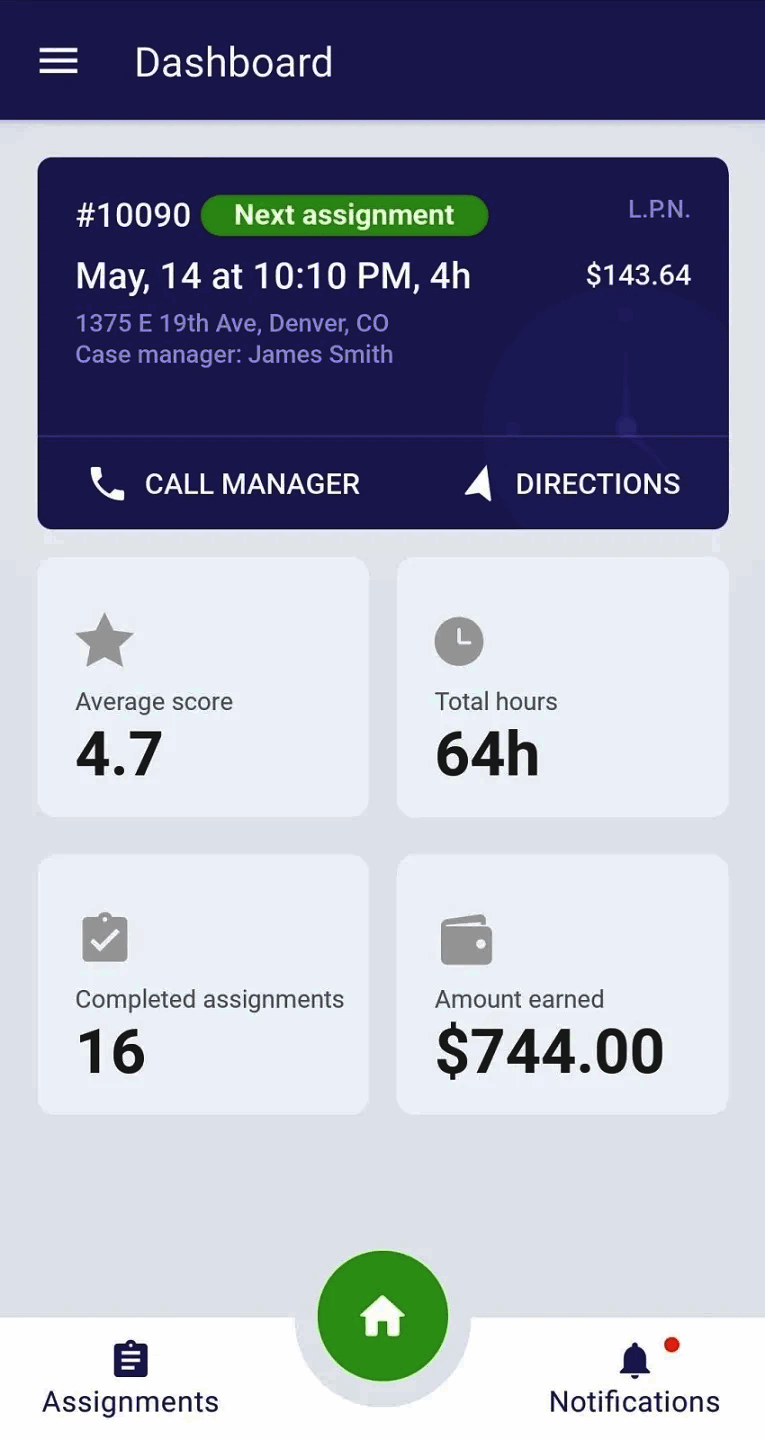Call the case manager

(x=225, y=484)
